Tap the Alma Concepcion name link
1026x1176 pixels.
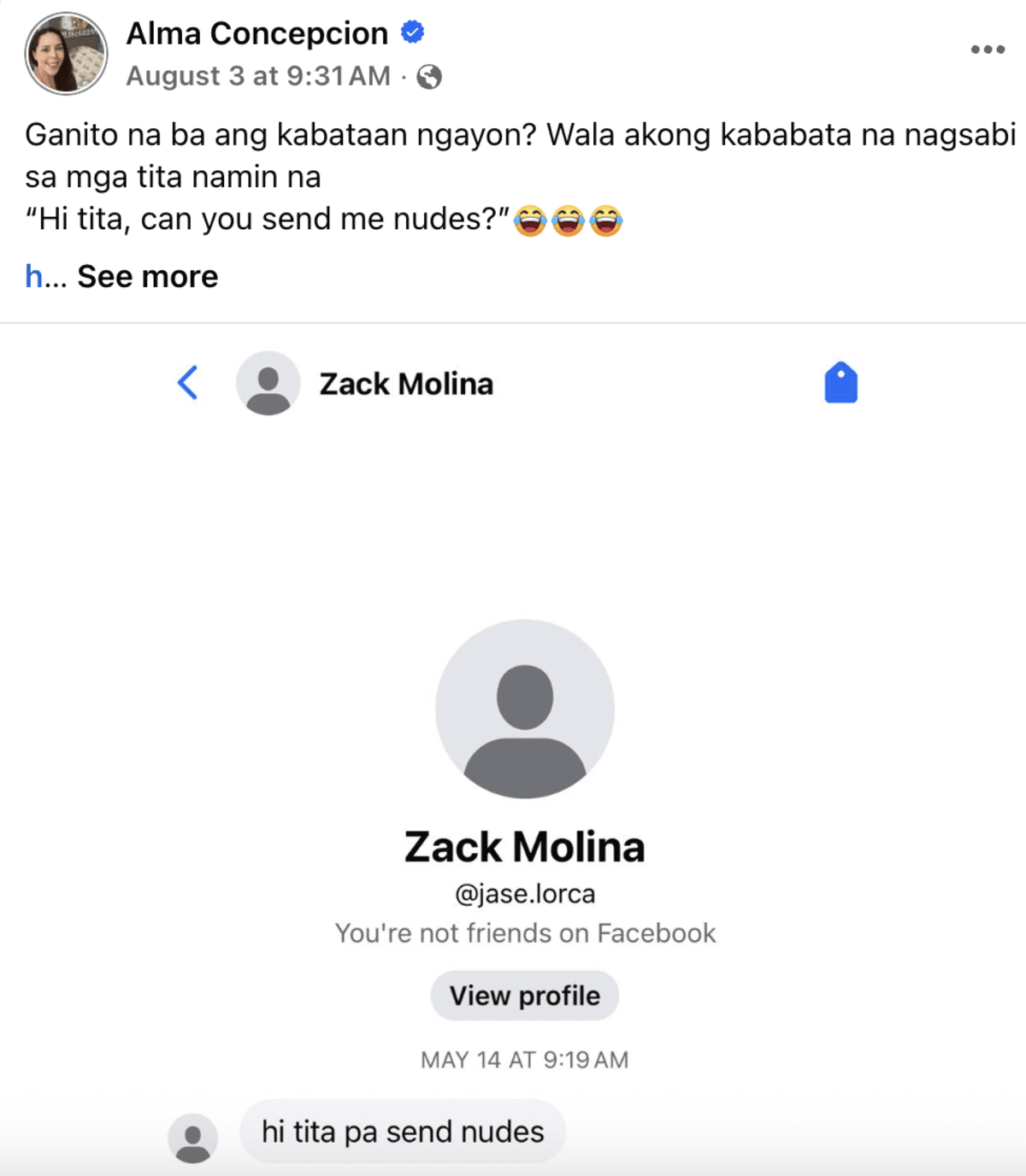pyautogui.click(x=256, y=33)
